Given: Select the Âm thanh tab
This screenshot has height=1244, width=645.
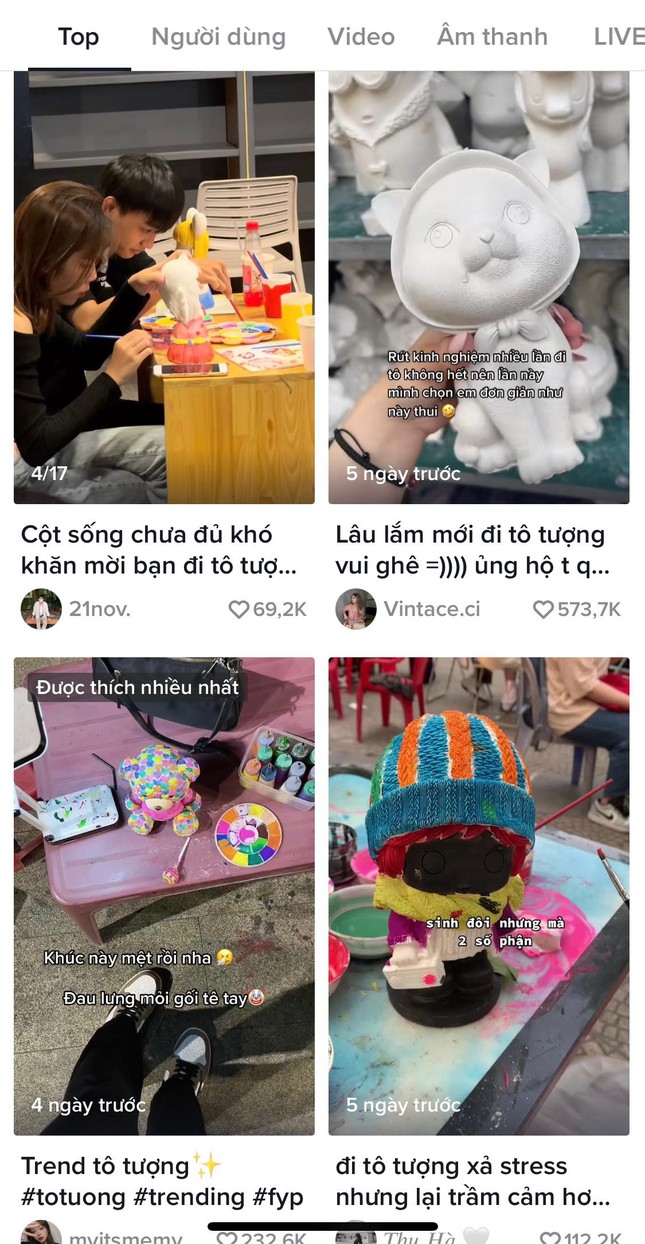Looking at the screenshot, I should click(492, 37).
